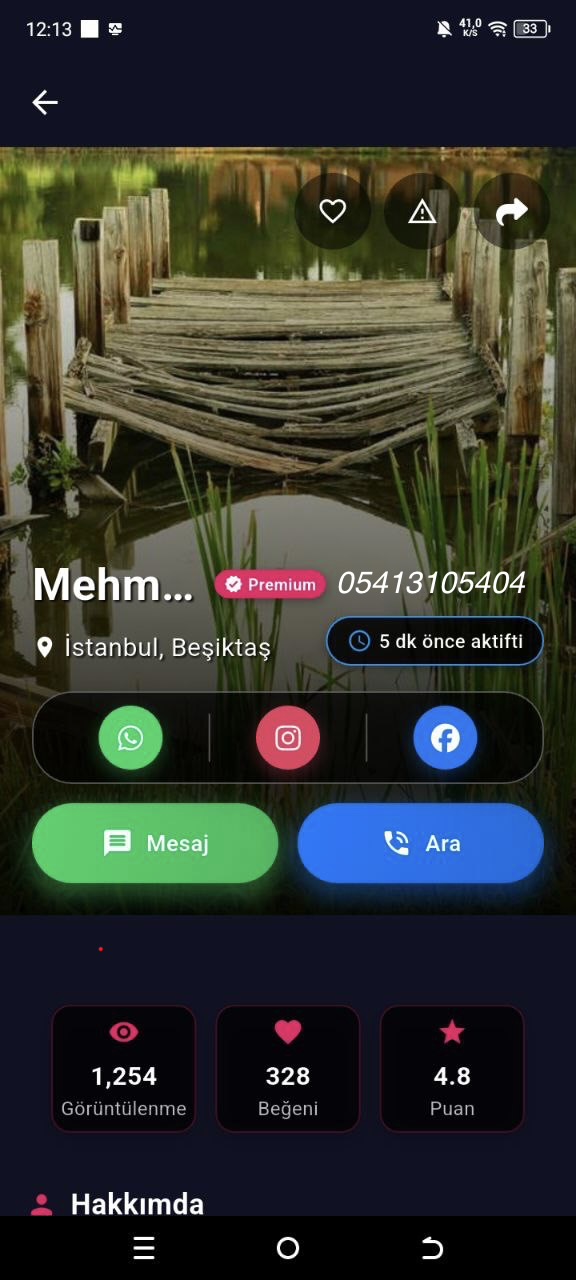576x1280 pixels.
Task: Share this profile
Action: (x=512, y=211)
